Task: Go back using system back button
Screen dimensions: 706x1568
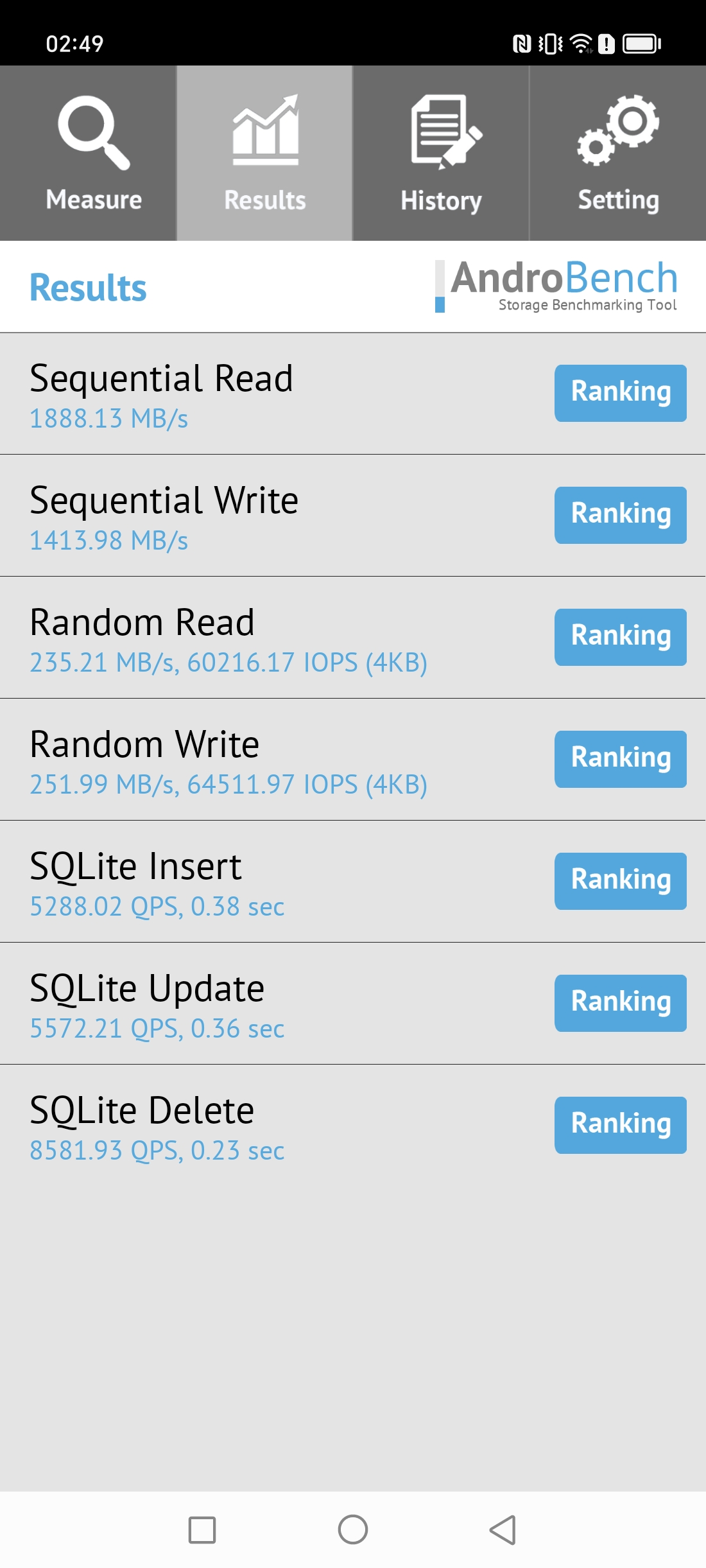Action: (503, 1529)
